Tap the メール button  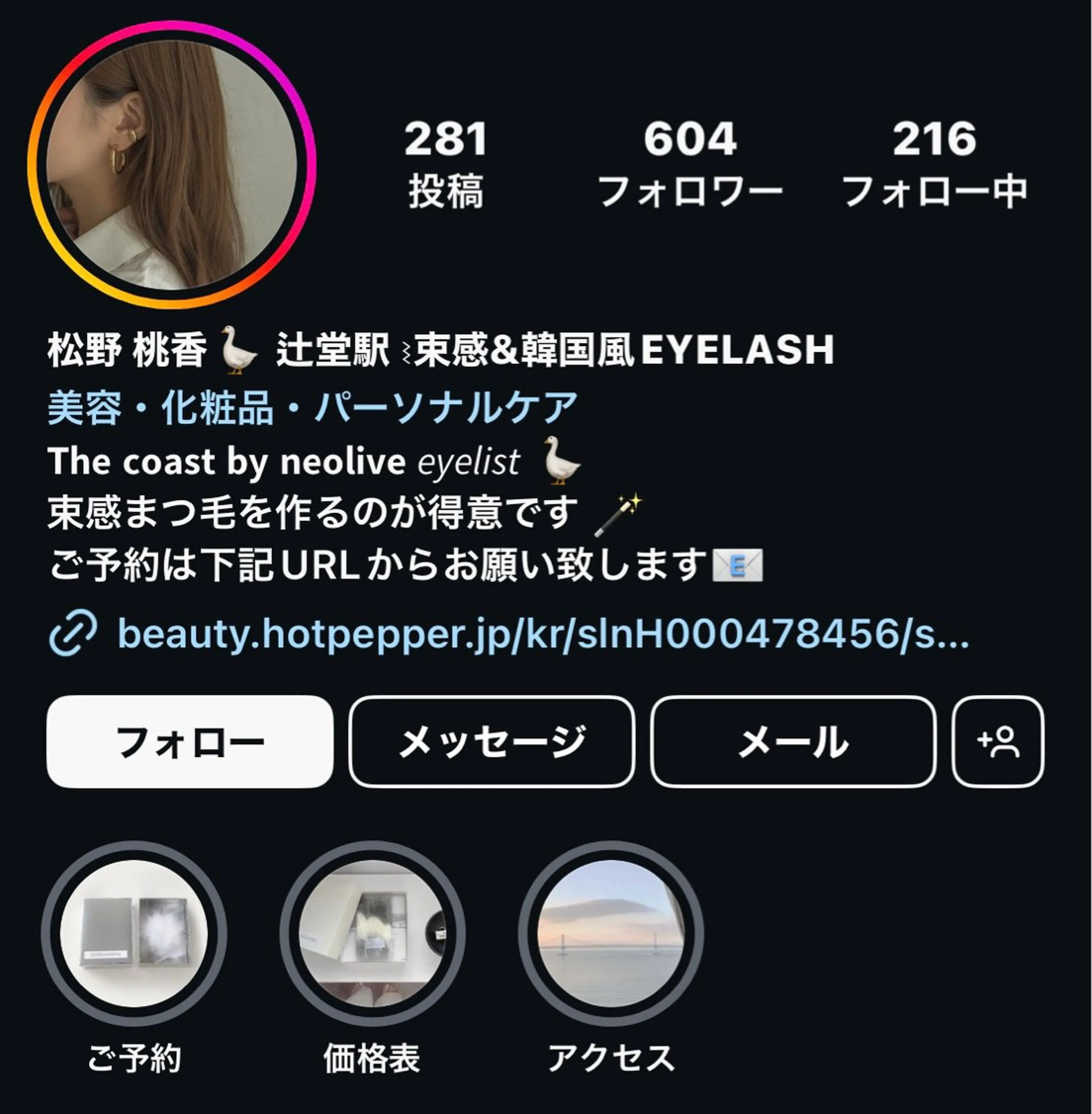[793, 741]
